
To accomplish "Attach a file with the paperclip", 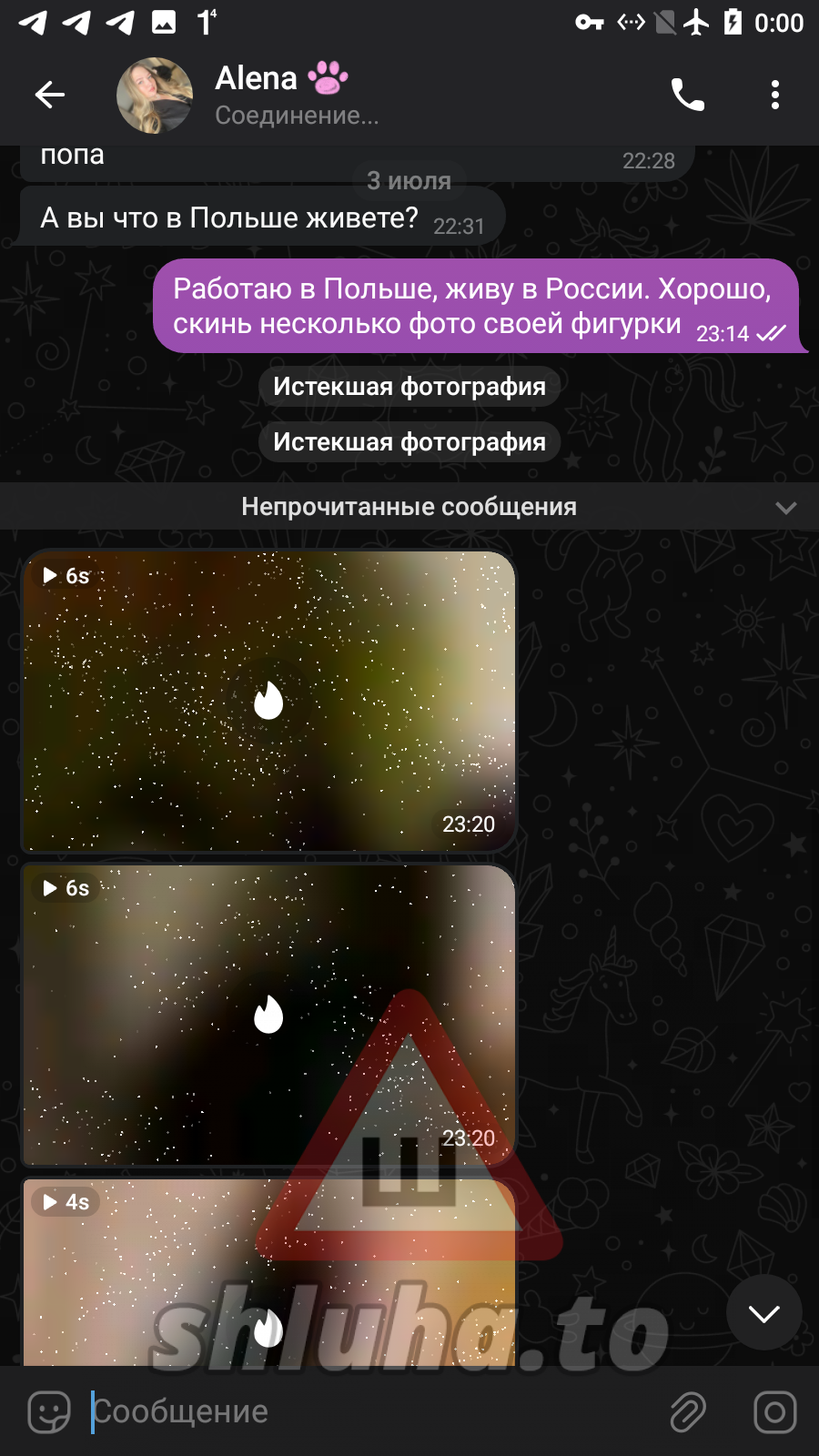I will (688, 1412).
